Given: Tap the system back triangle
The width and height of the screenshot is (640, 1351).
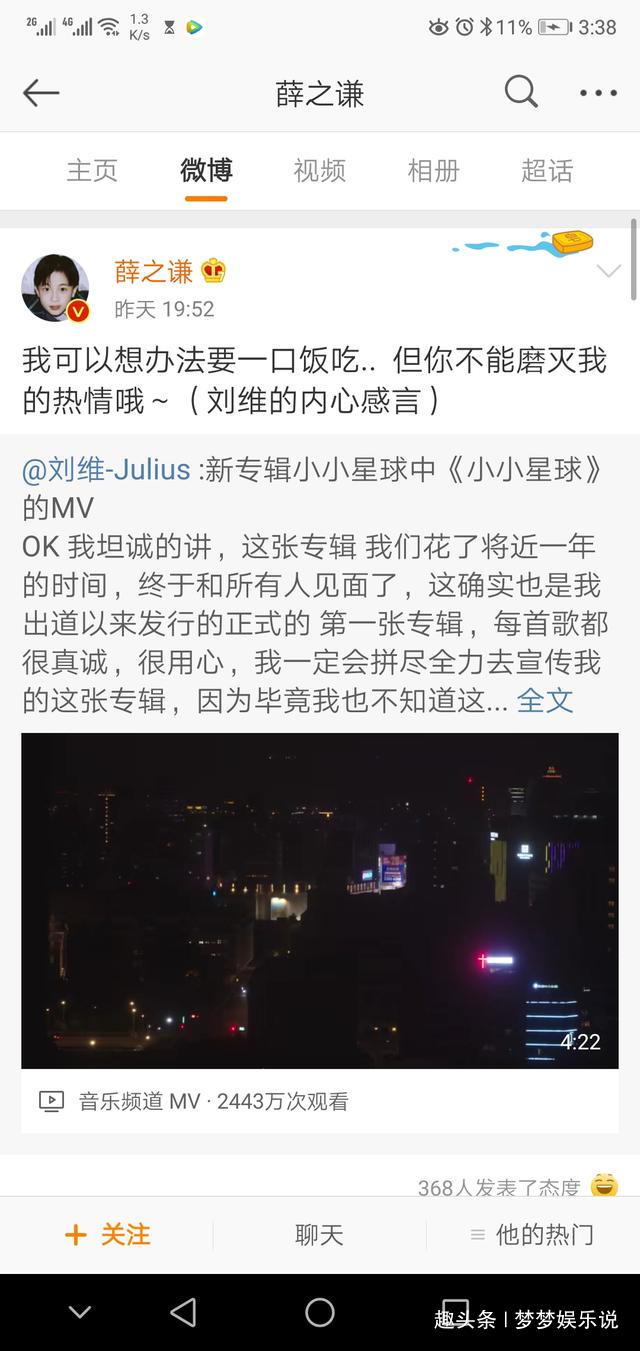Looking at the screenshot, I should coord(183,1312).
